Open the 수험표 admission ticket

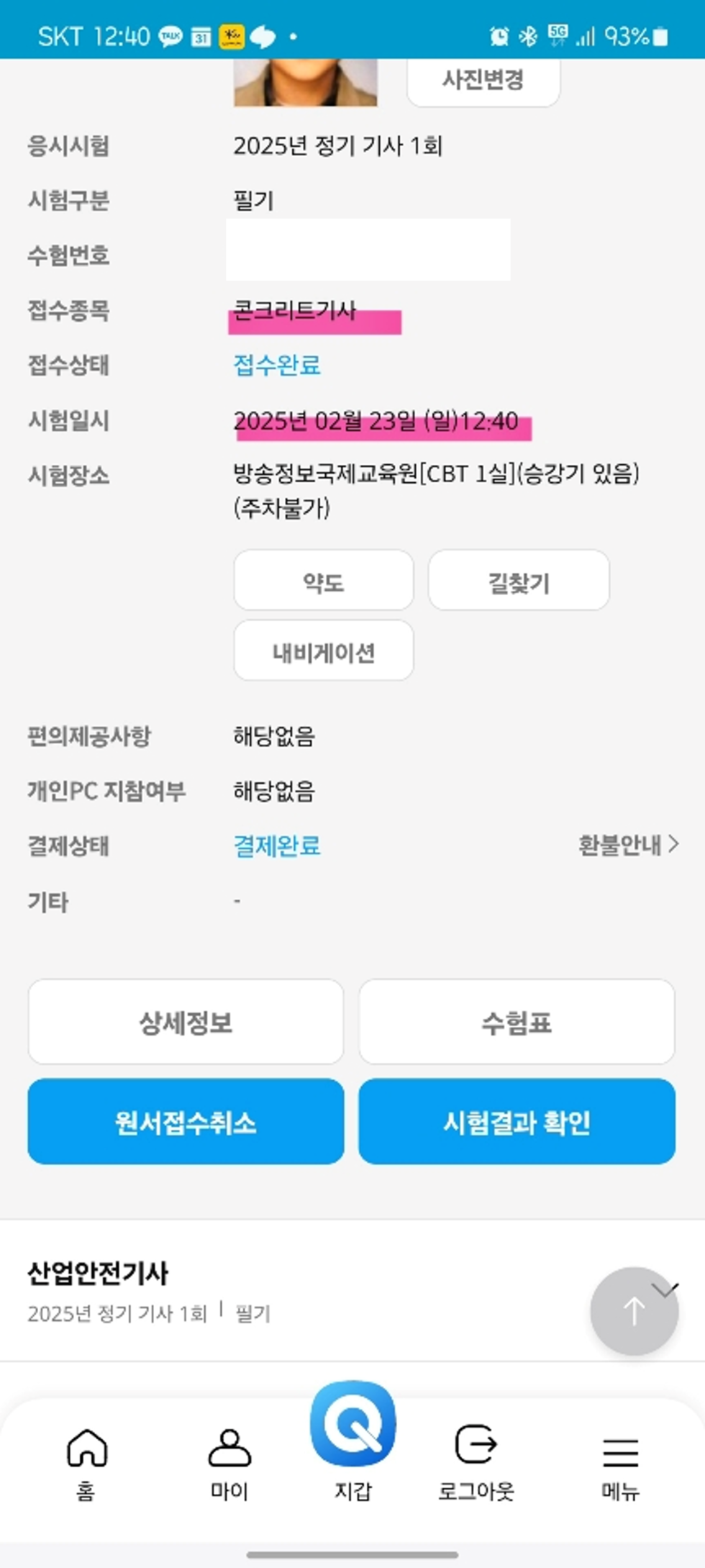517,1022
